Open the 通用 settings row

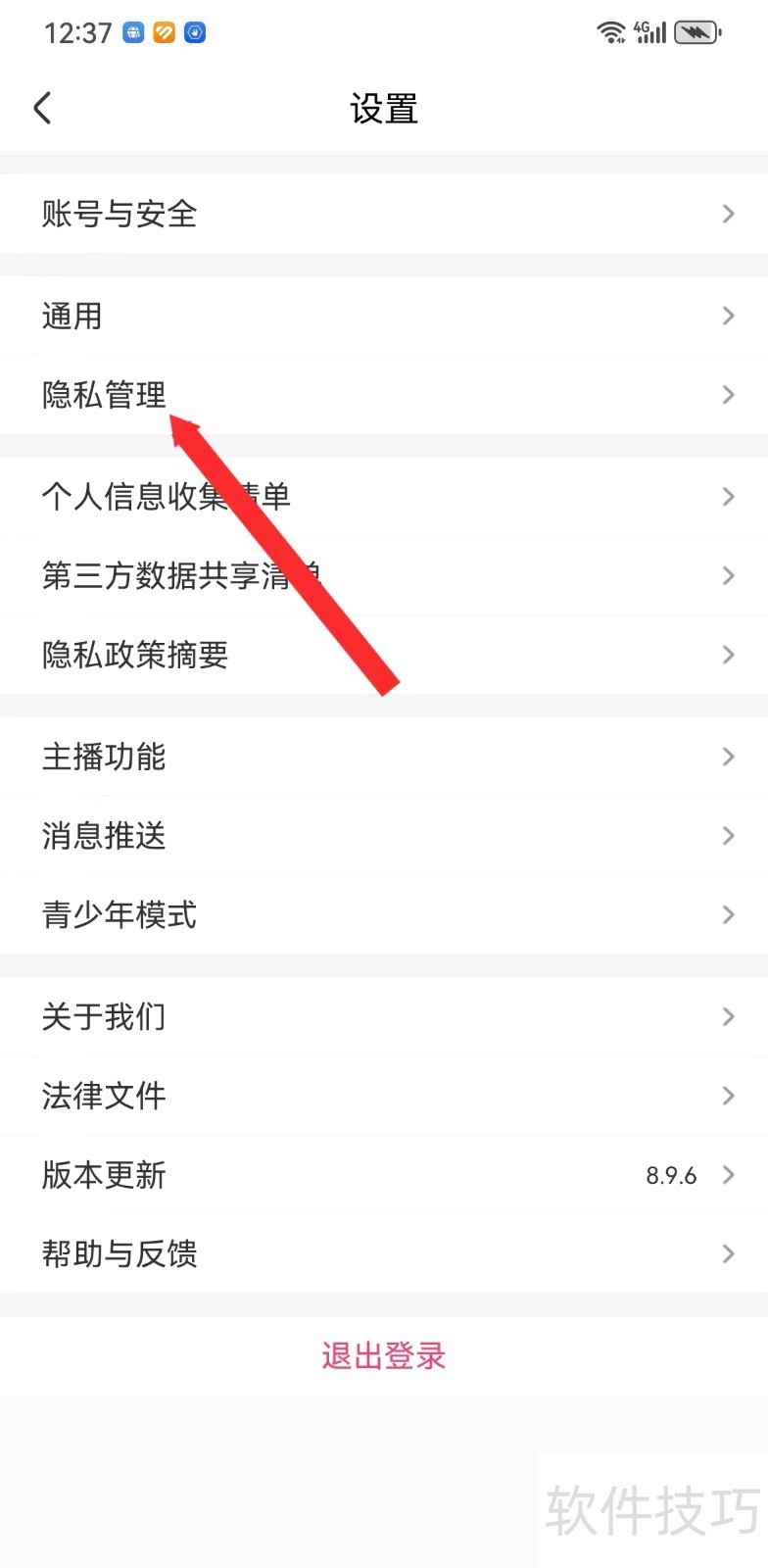[384, 316]
